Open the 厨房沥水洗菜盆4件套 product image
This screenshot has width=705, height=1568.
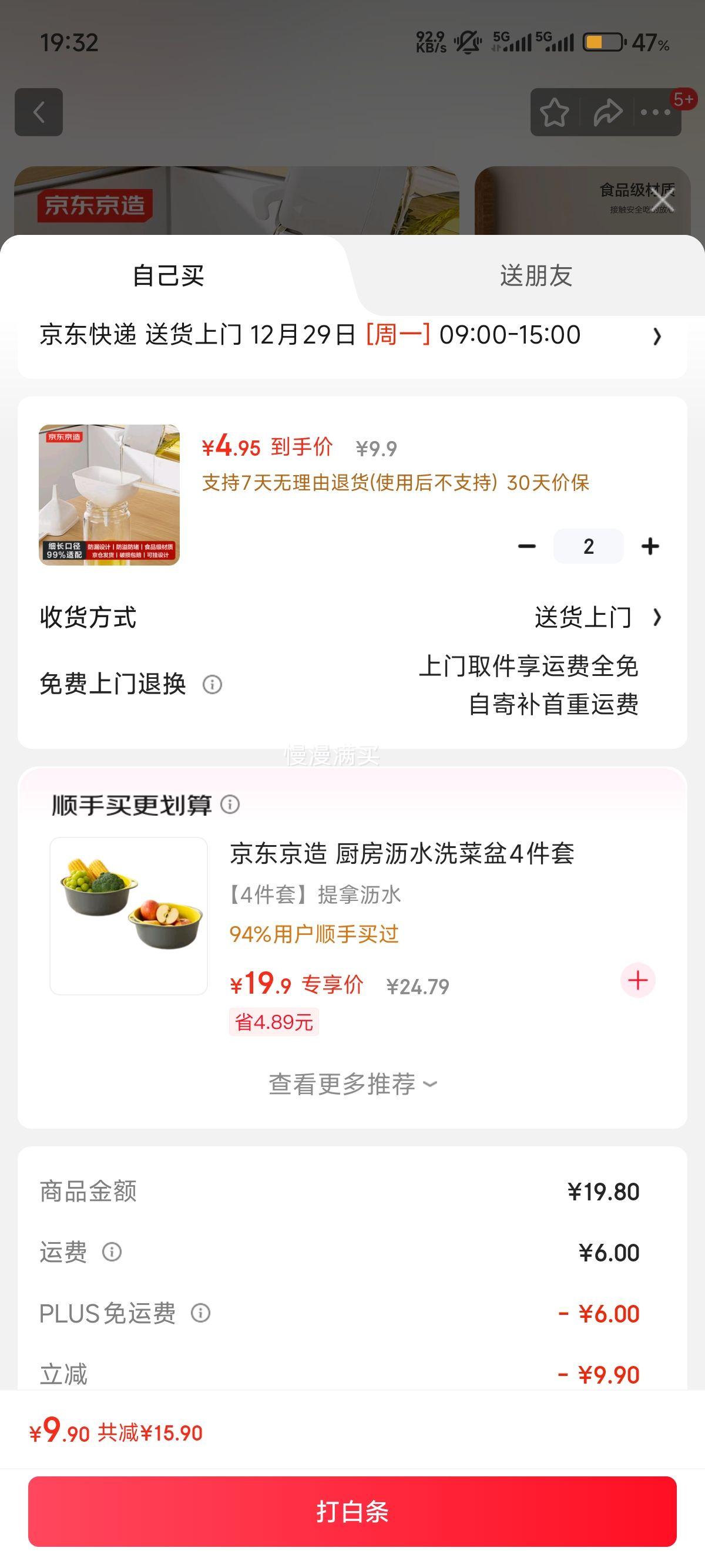(129, 916)
